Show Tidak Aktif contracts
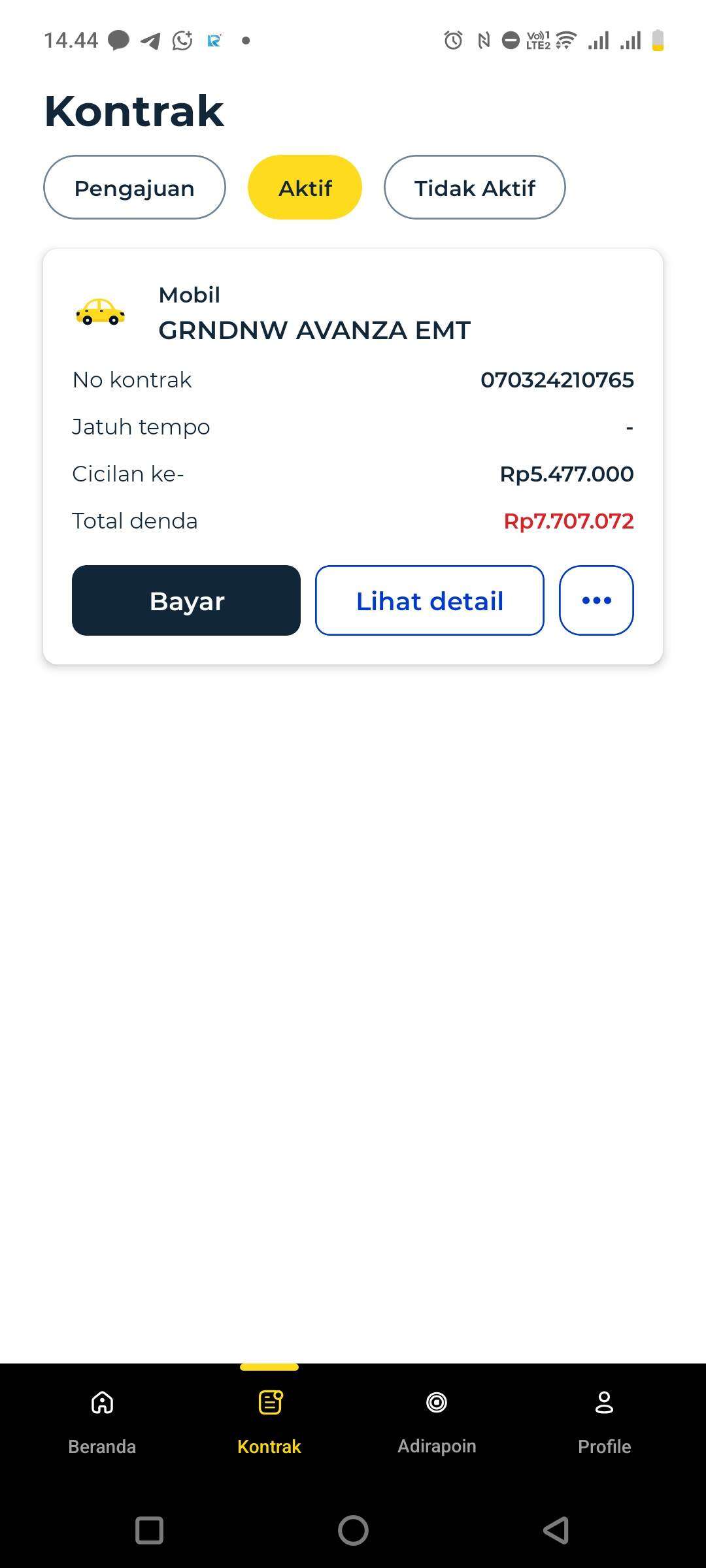Viewport: 706px width, 1568px height. tap(475, 188)
